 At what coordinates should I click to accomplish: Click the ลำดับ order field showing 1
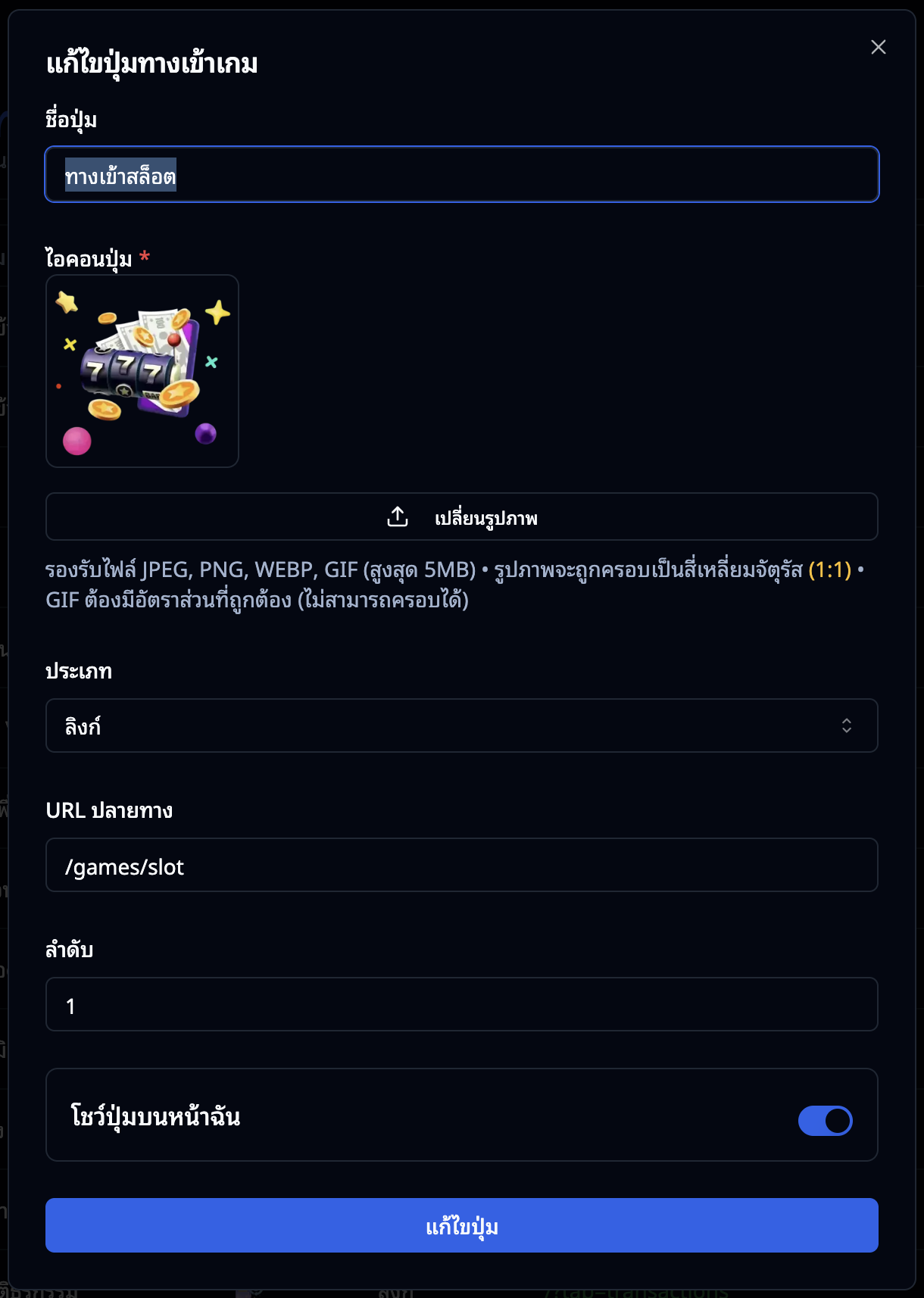(x=462, y=1004)
